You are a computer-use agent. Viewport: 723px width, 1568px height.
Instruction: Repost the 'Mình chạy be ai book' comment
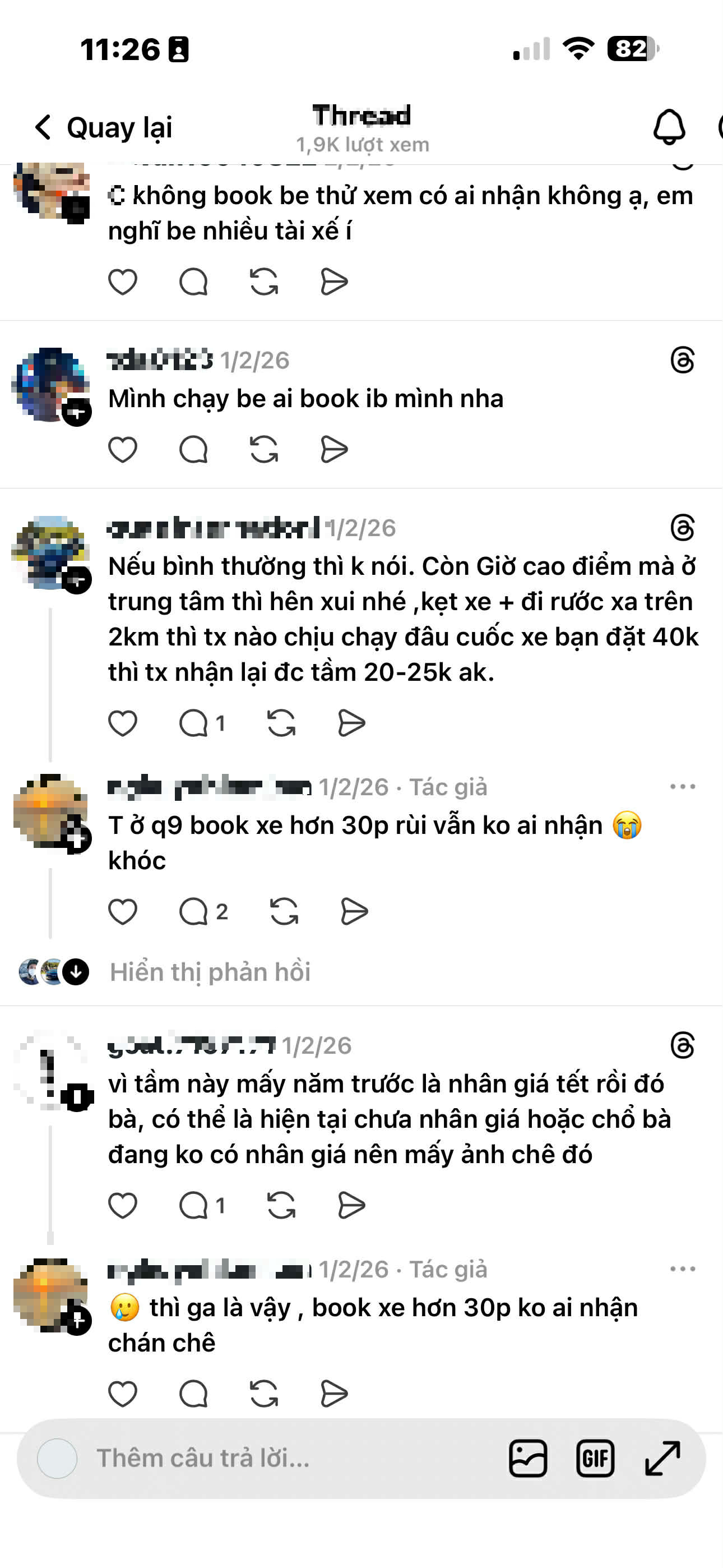(264, 450)
